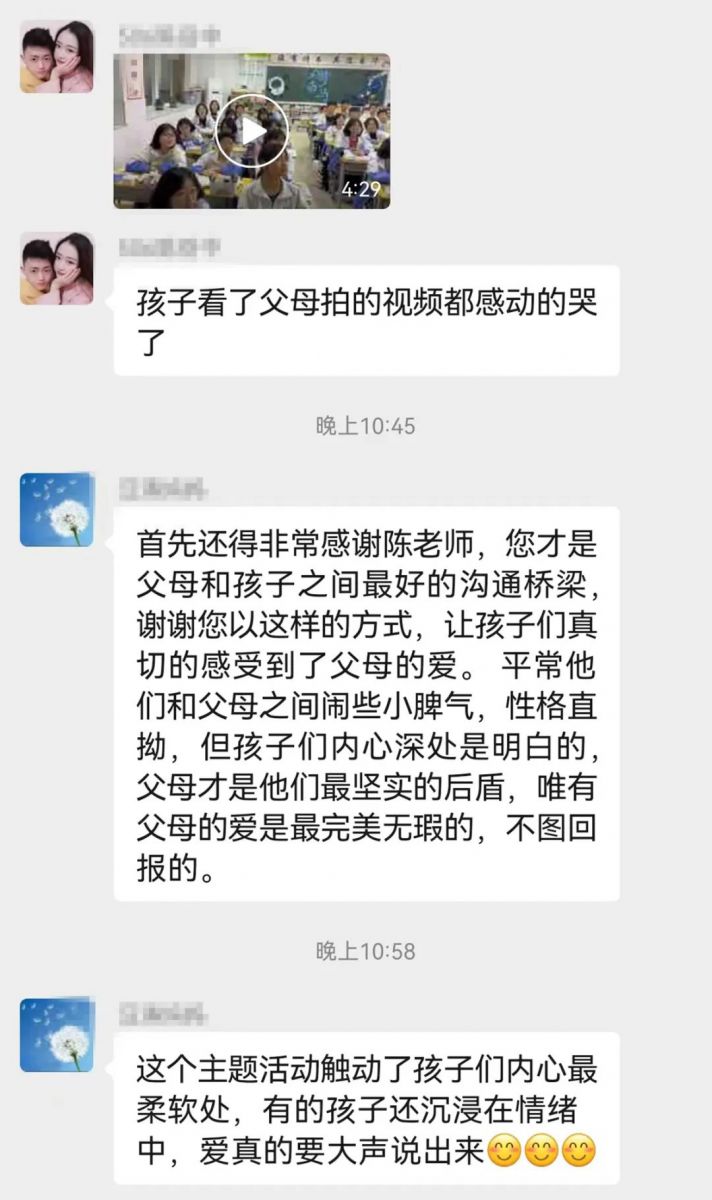Open couple avatar beside 孩子看了父母拍的视频 message
712x1200 pixels.
57,268
